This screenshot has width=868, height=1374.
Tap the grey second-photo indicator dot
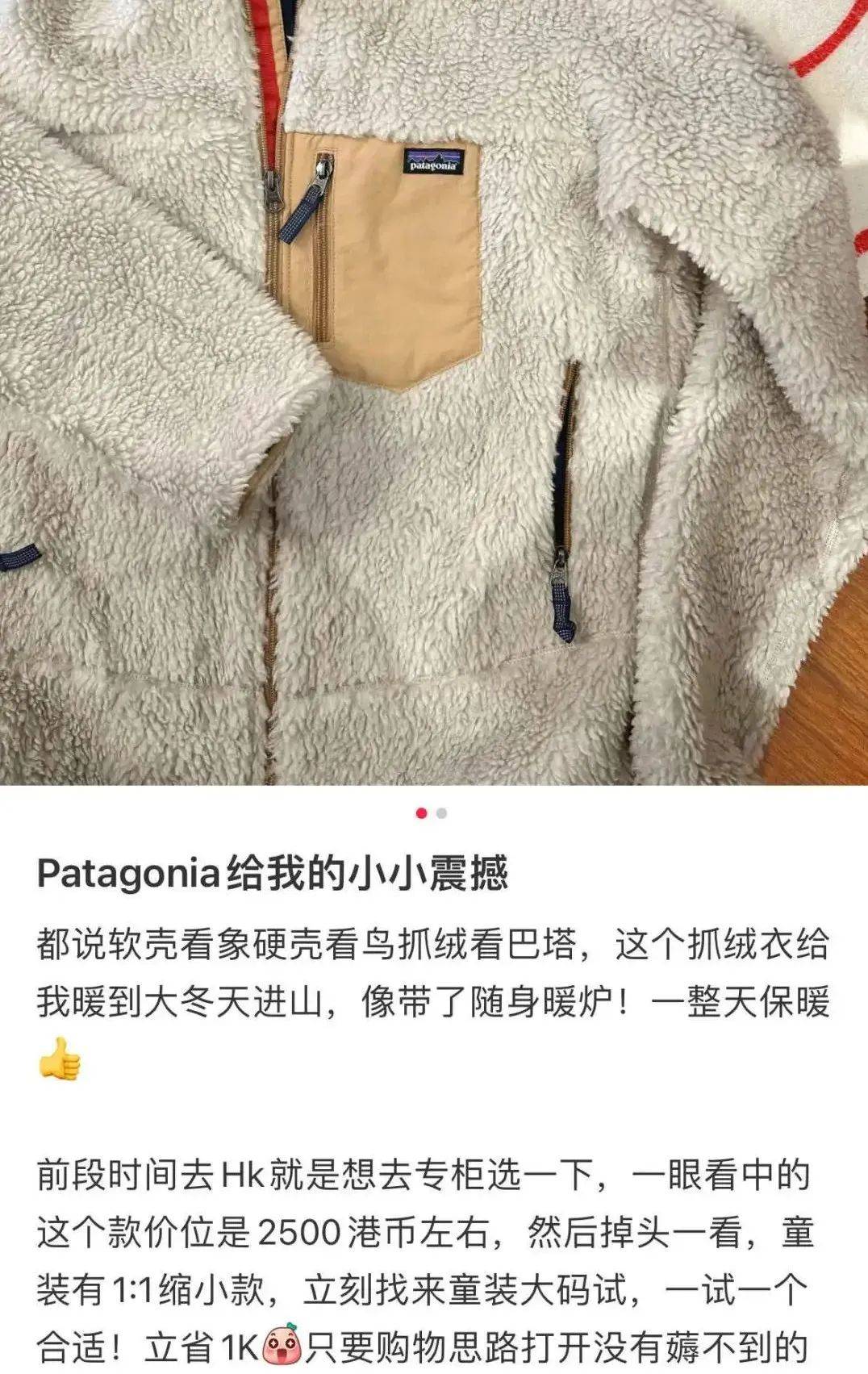coord(441,813)
